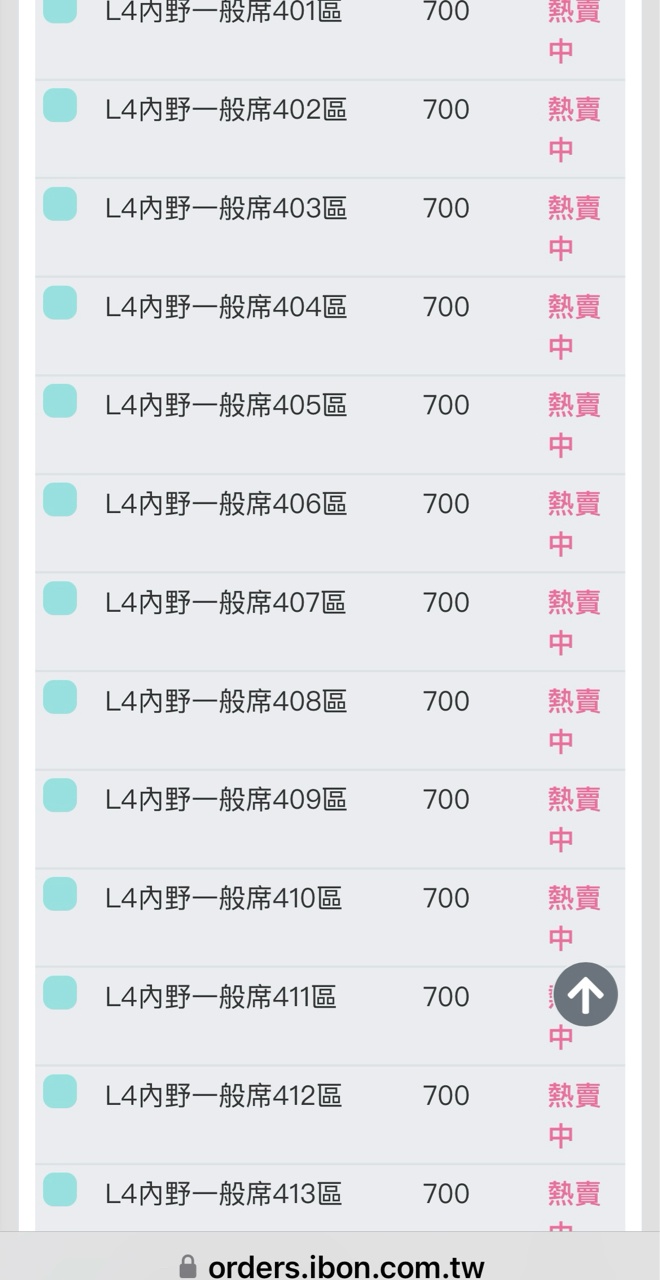
Task: Tap the L4內野一般席406區 row
Action: click(226, 504)
